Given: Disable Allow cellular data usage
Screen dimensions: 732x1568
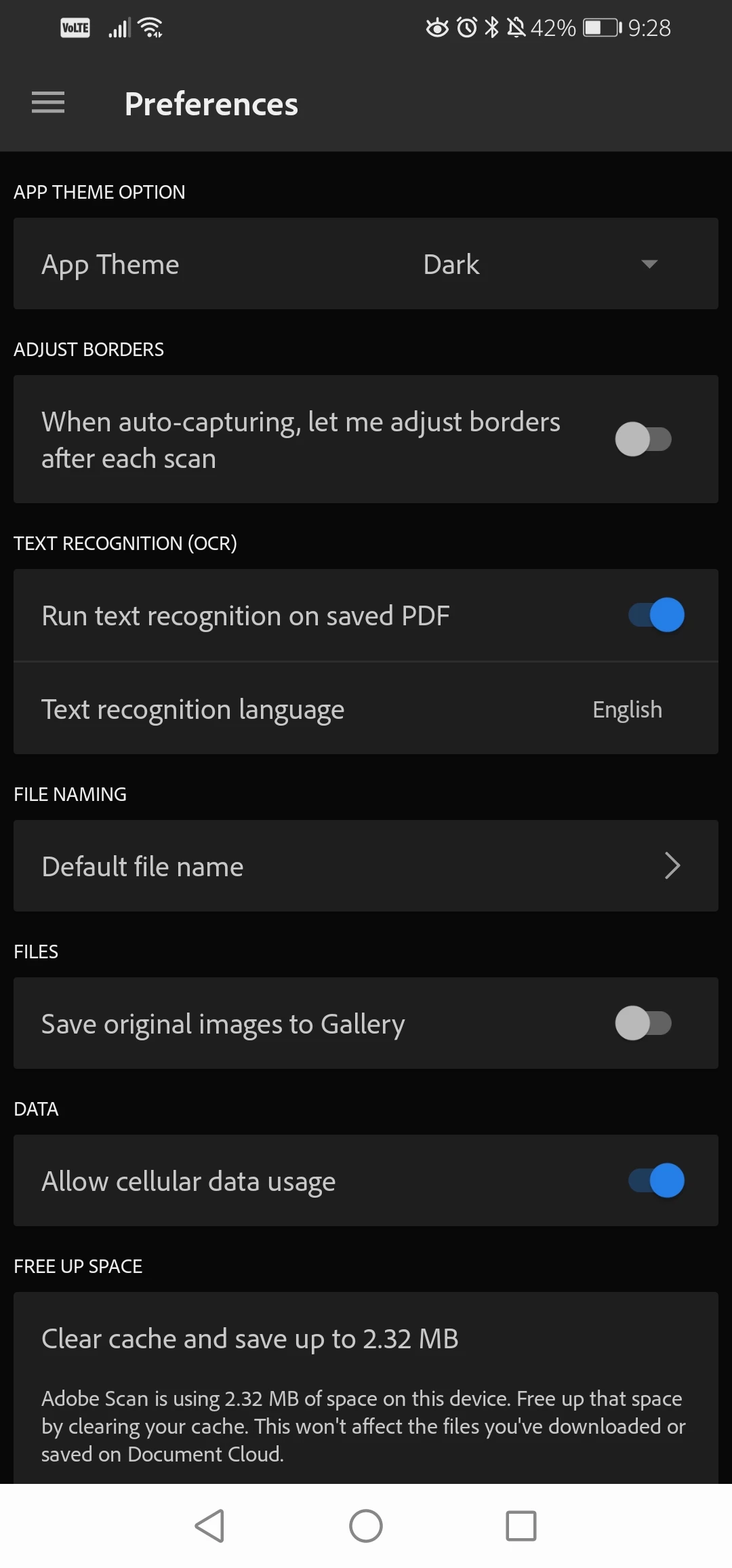Looking at the screenshot, I should pyautogui.click(x=656, y=1181).
